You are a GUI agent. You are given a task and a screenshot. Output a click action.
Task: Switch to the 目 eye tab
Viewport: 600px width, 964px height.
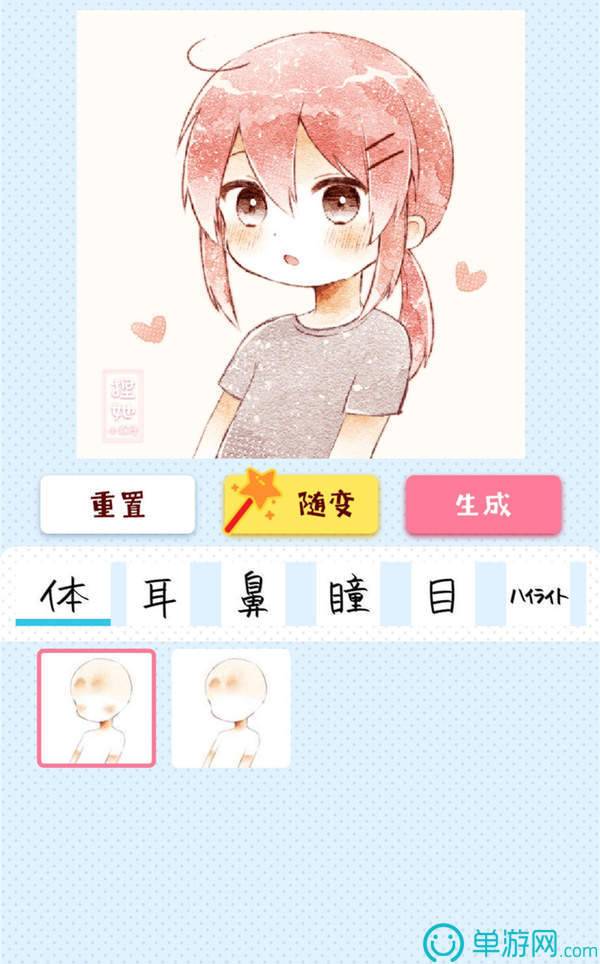click(x=443, y=596)
